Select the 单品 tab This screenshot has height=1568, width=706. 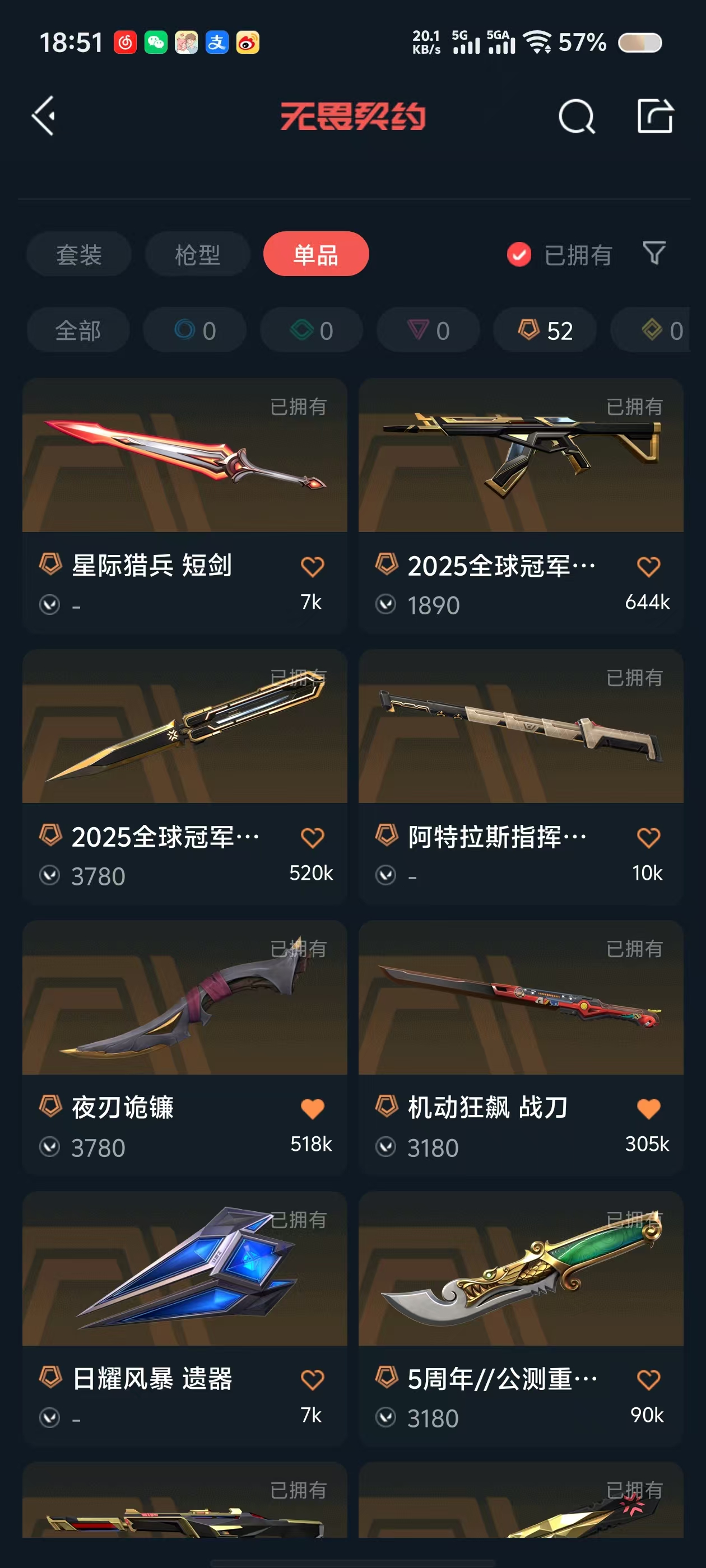coord(316,254)
